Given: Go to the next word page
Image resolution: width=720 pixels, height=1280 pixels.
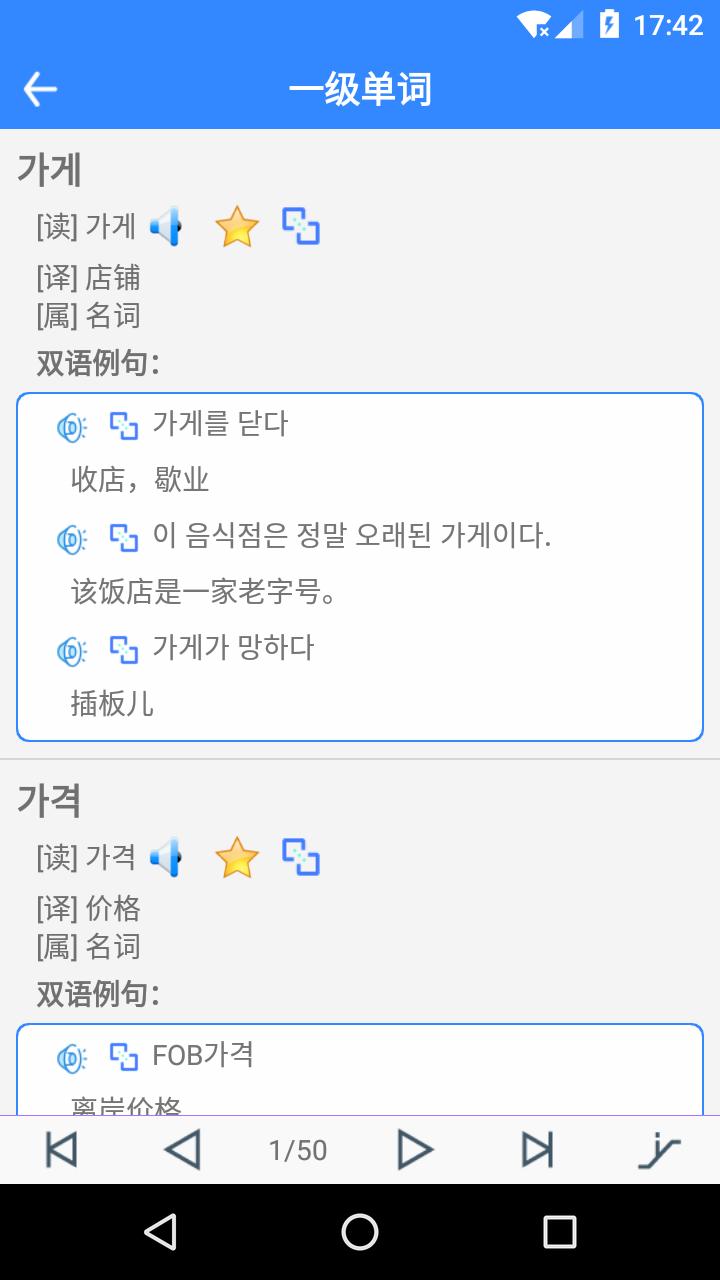Looking at the screenshot, I should tap(417, 1150).
